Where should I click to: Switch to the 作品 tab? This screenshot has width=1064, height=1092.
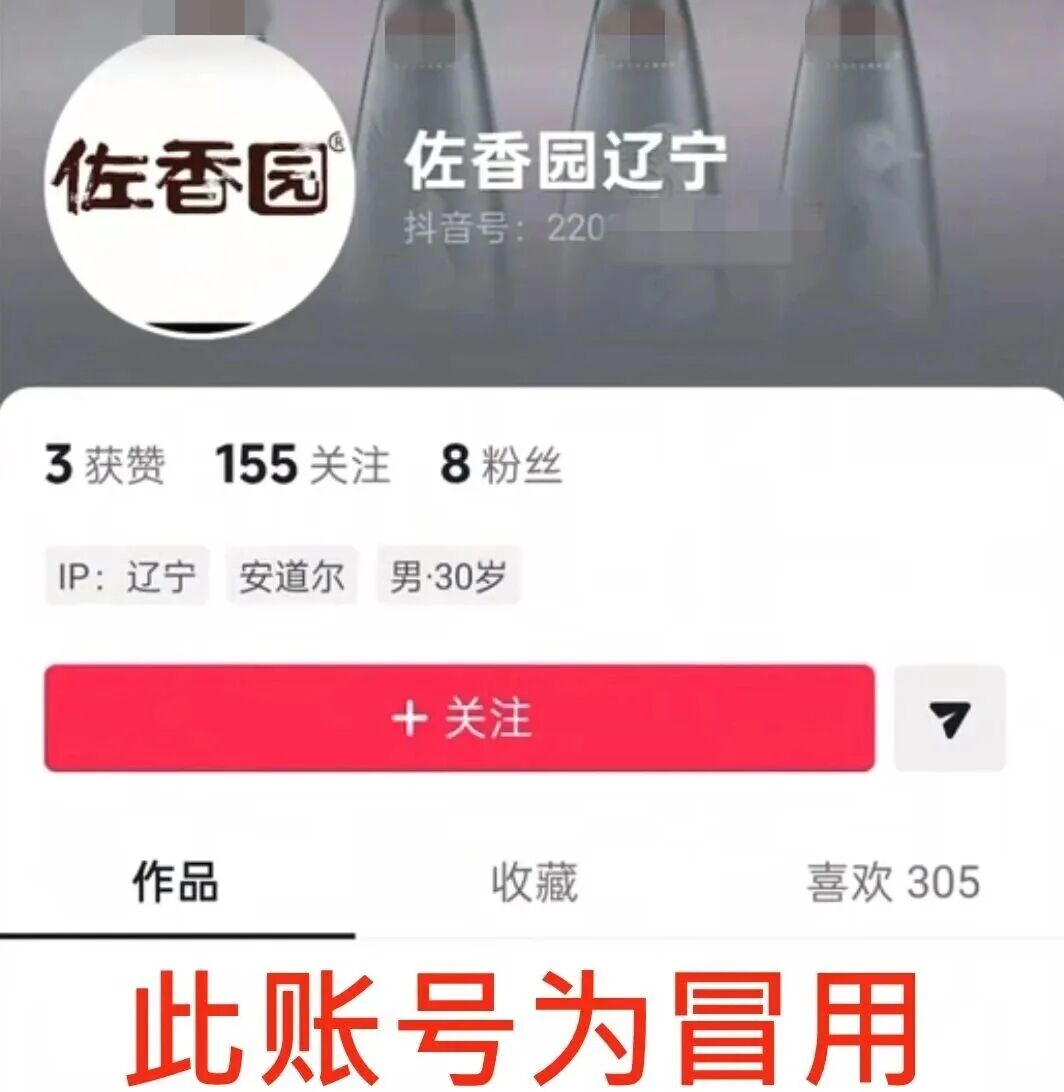pos(175,883)
